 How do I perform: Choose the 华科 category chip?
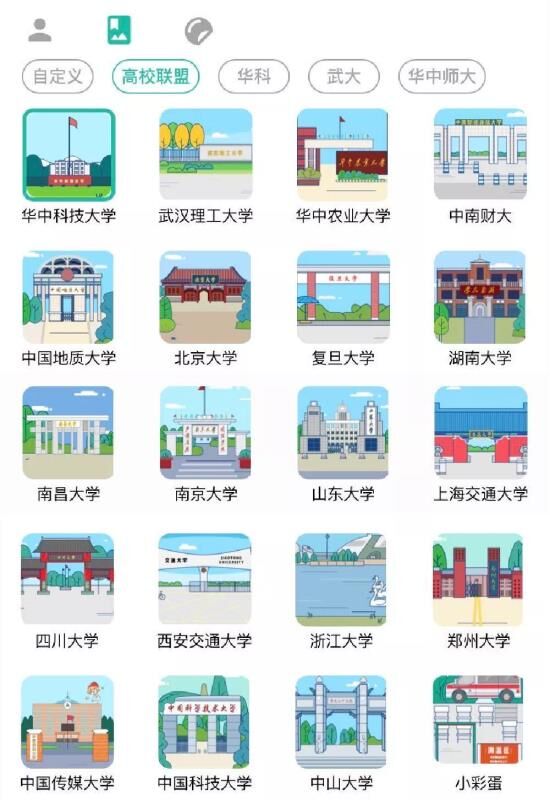tap(254, 77)
